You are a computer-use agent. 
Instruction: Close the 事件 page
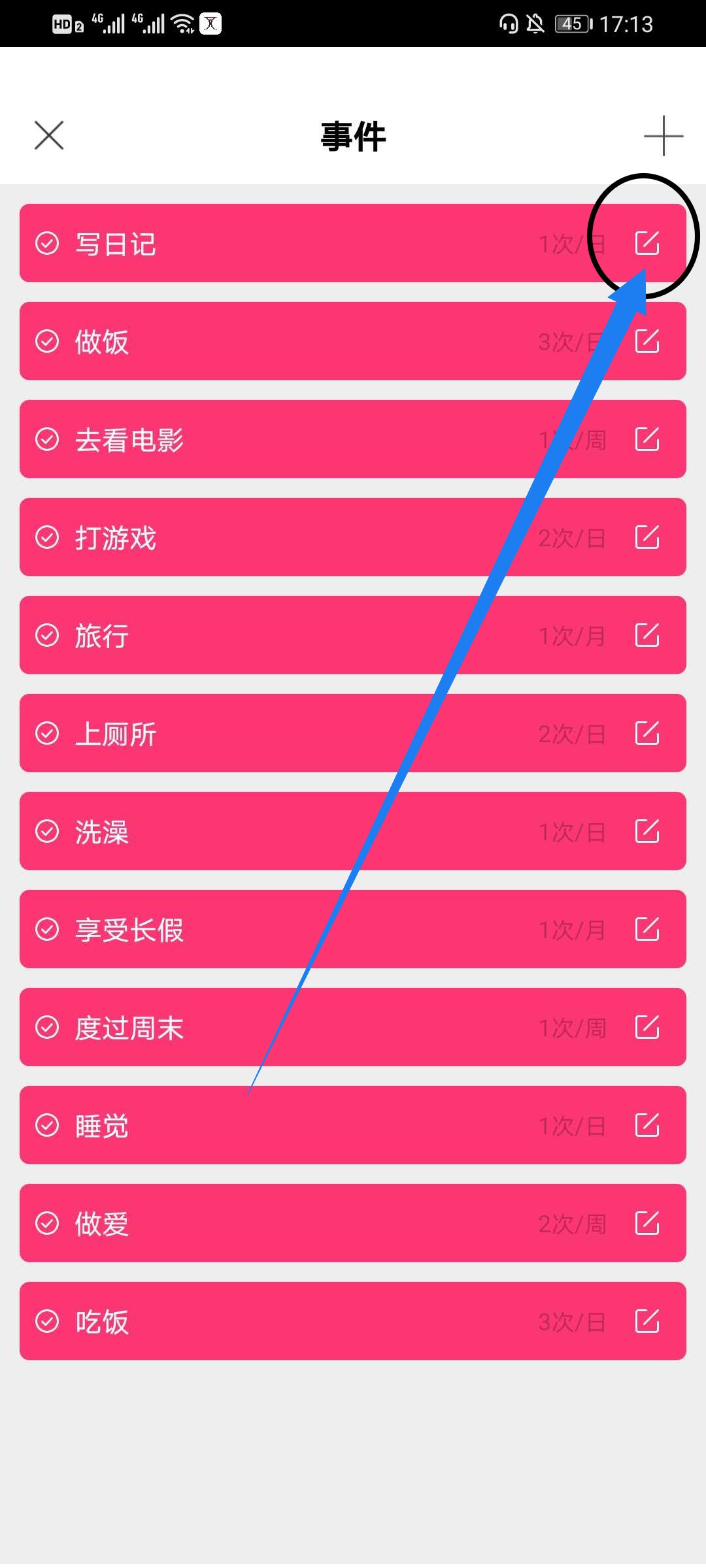click(49, 136)
